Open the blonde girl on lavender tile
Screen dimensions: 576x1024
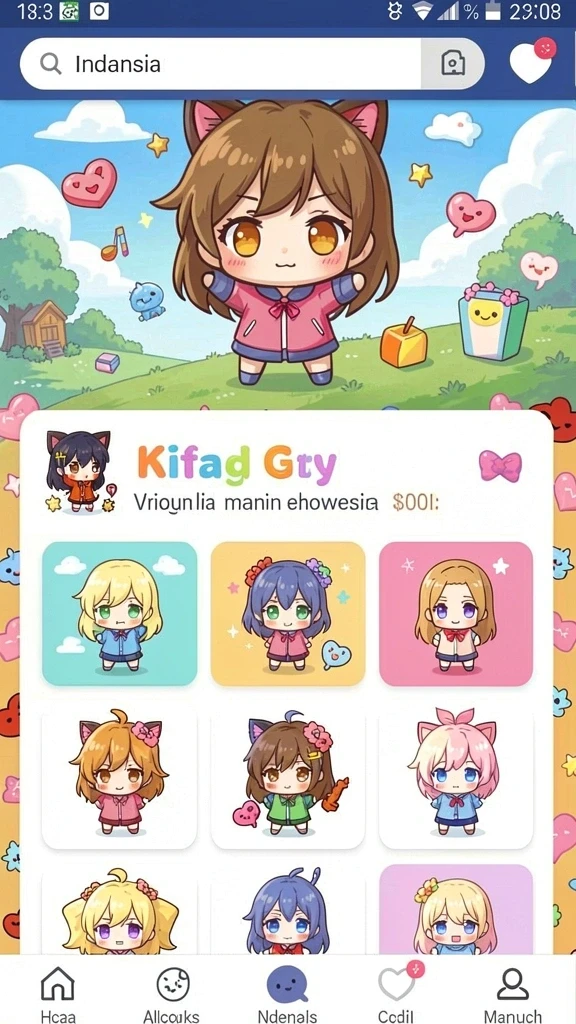[456, 910]
